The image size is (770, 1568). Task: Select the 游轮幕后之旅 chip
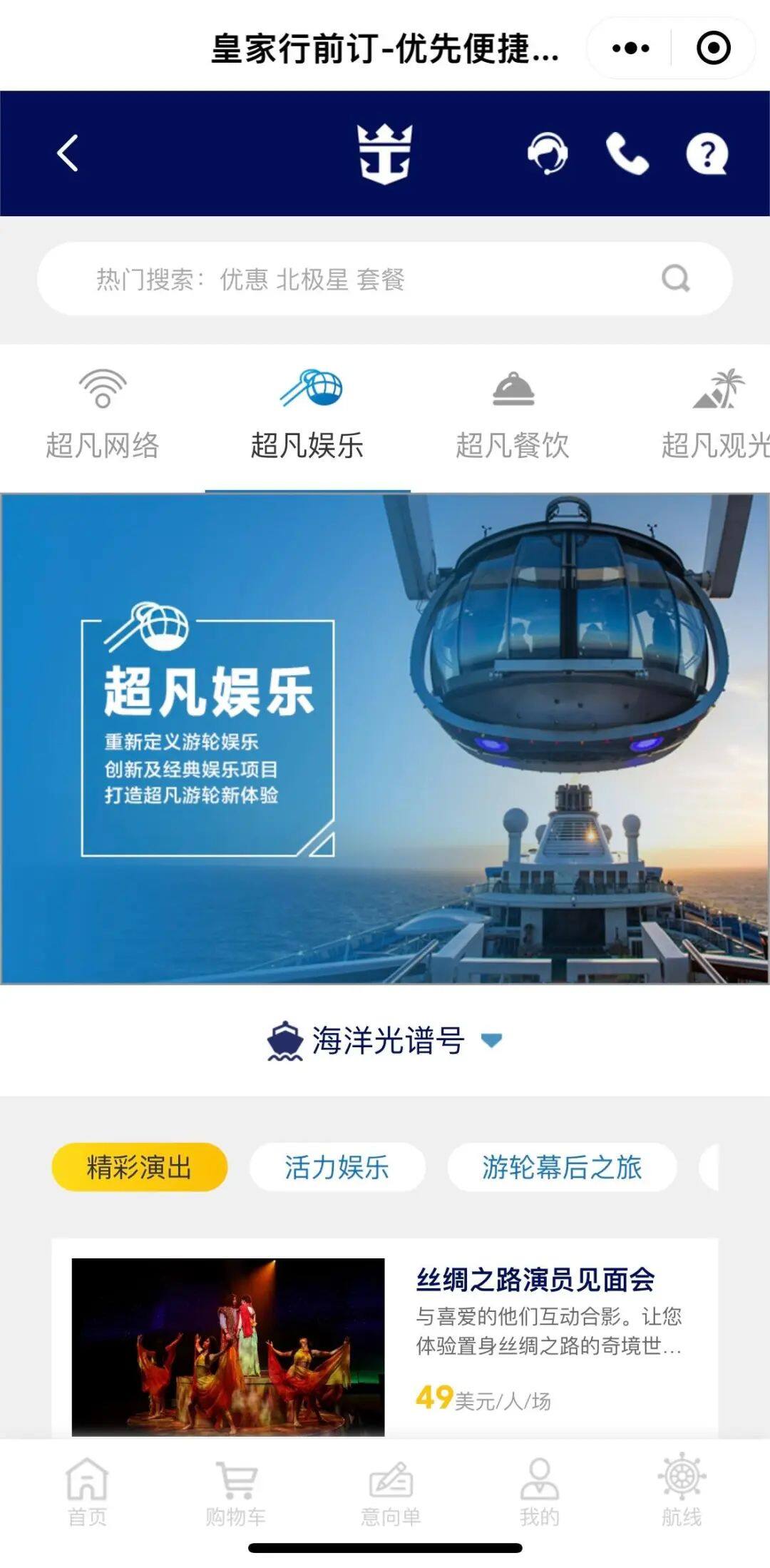coord(562,1167)
